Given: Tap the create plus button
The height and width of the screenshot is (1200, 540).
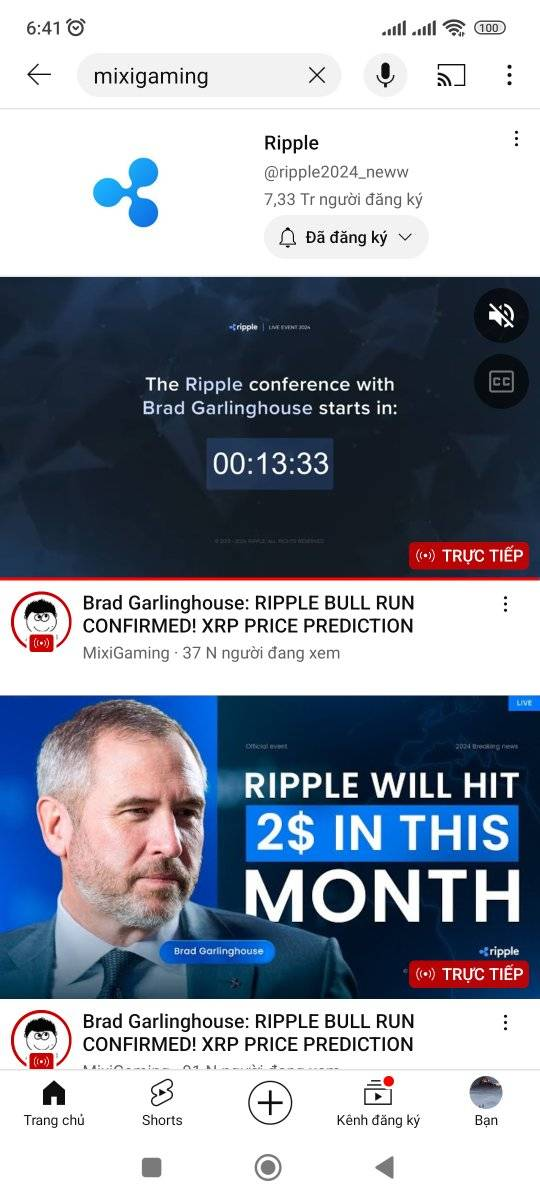Looking at the screenshot, I should click(270, 1103).
